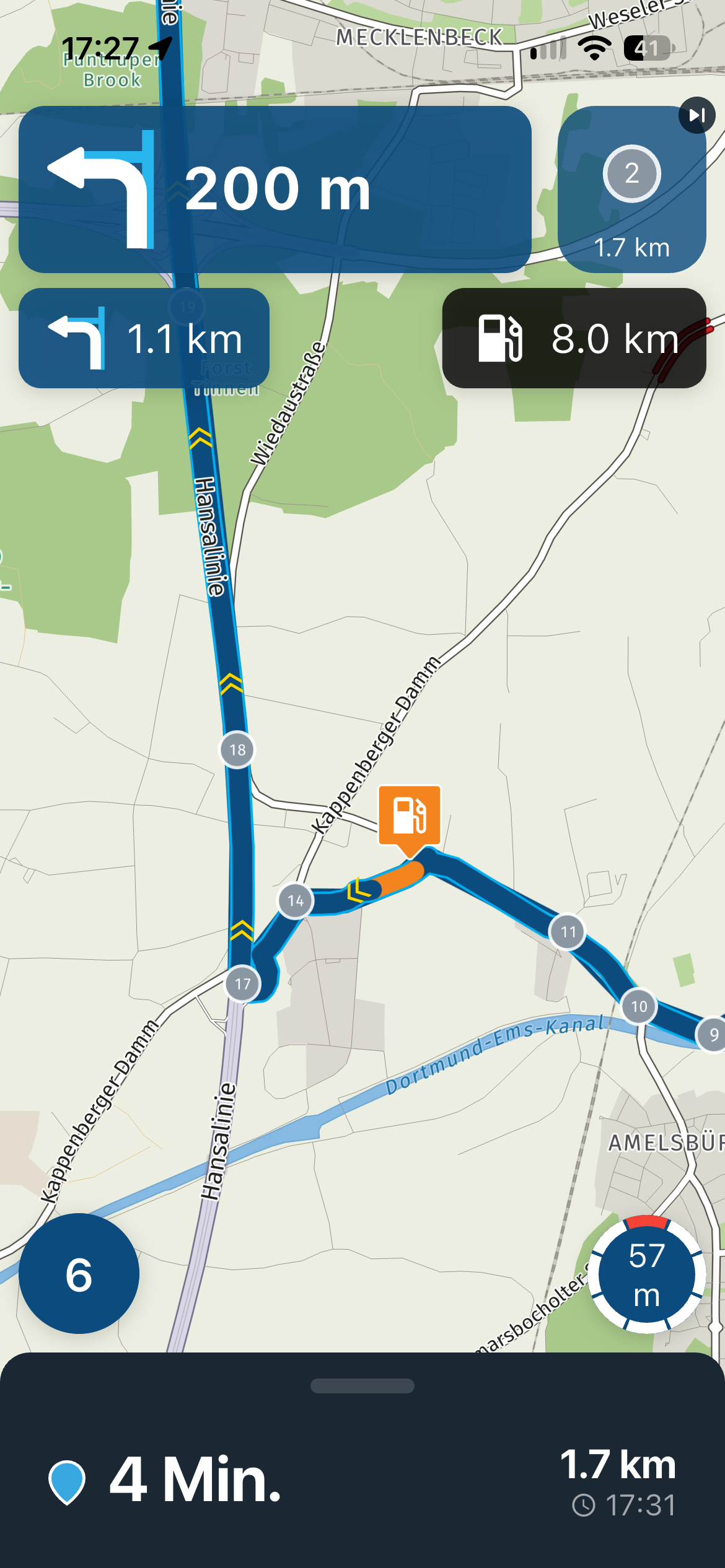The image size is (725, 1568).
Task: Tap the 200 m turn instruction panel
Action: (275, 189)
